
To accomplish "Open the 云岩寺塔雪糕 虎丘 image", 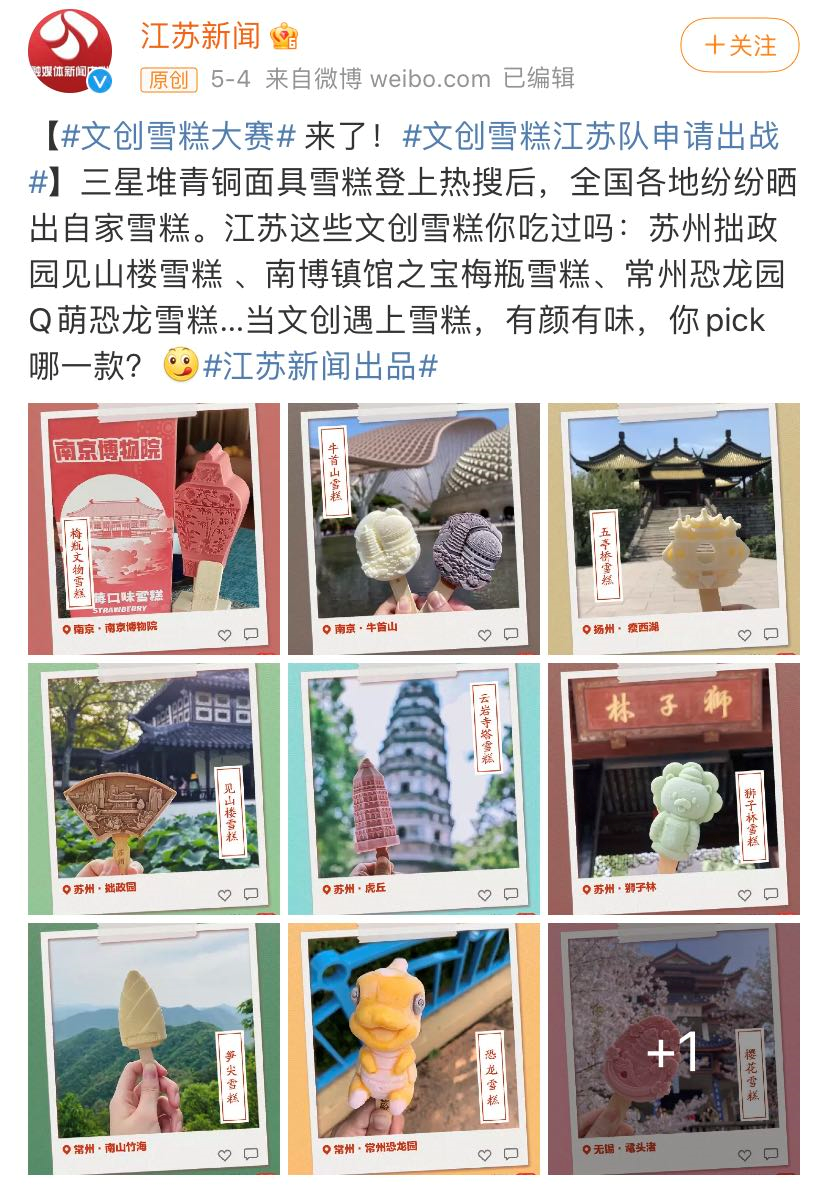I will tap(413, 788).
